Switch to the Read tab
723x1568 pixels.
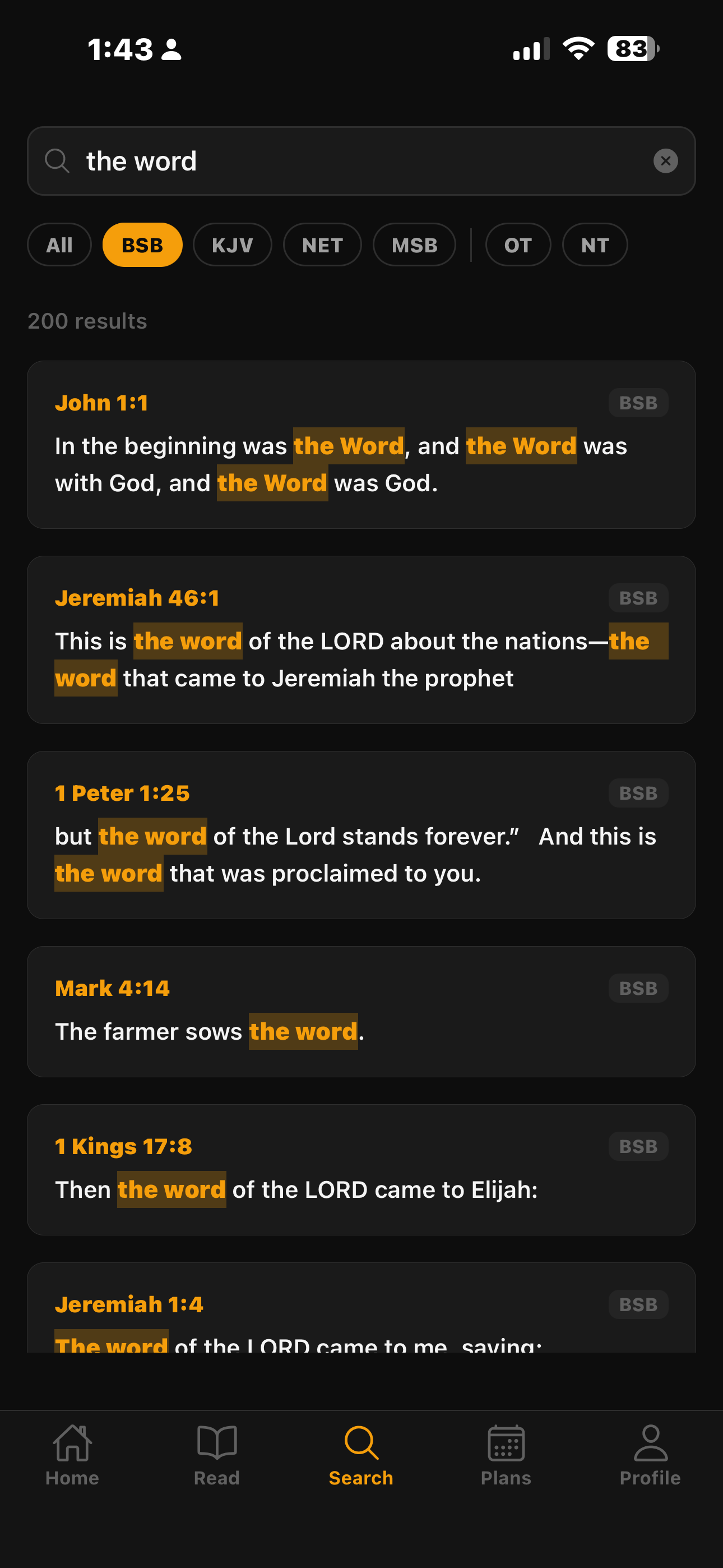(217, 1455)
